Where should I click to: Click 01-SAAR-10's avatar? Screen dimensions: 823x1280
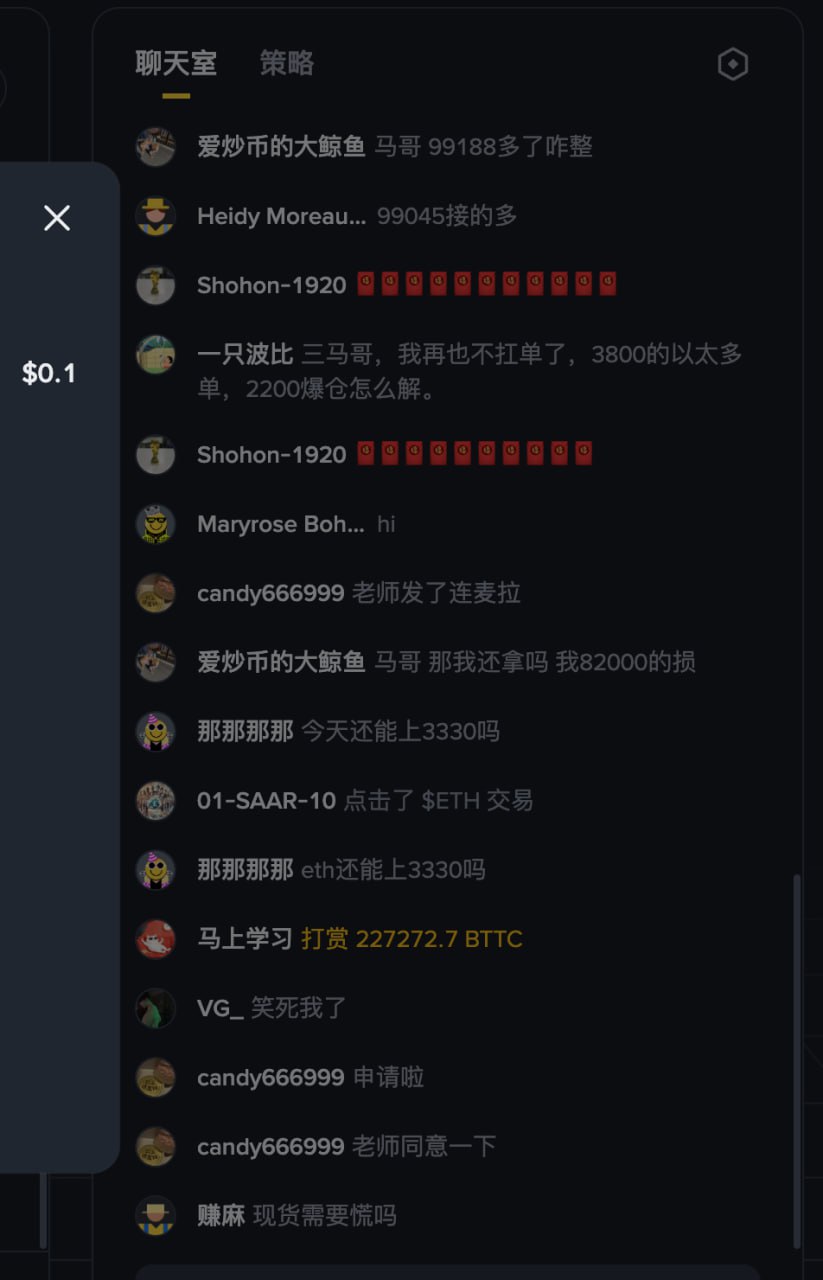(x=156, y=800)
